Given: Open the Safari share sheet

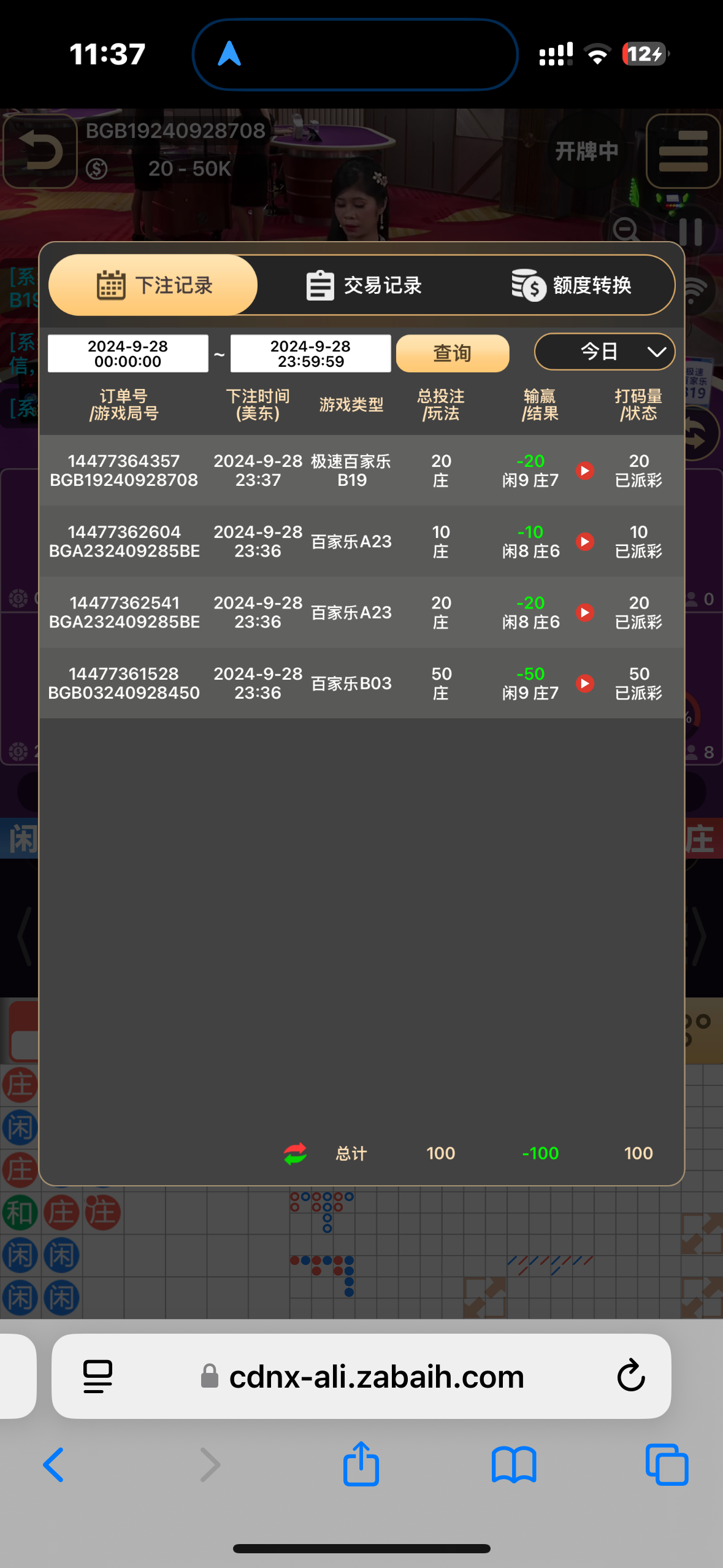Looking at the screenshot, I should pyautogui.click(x=361, y=1464).
